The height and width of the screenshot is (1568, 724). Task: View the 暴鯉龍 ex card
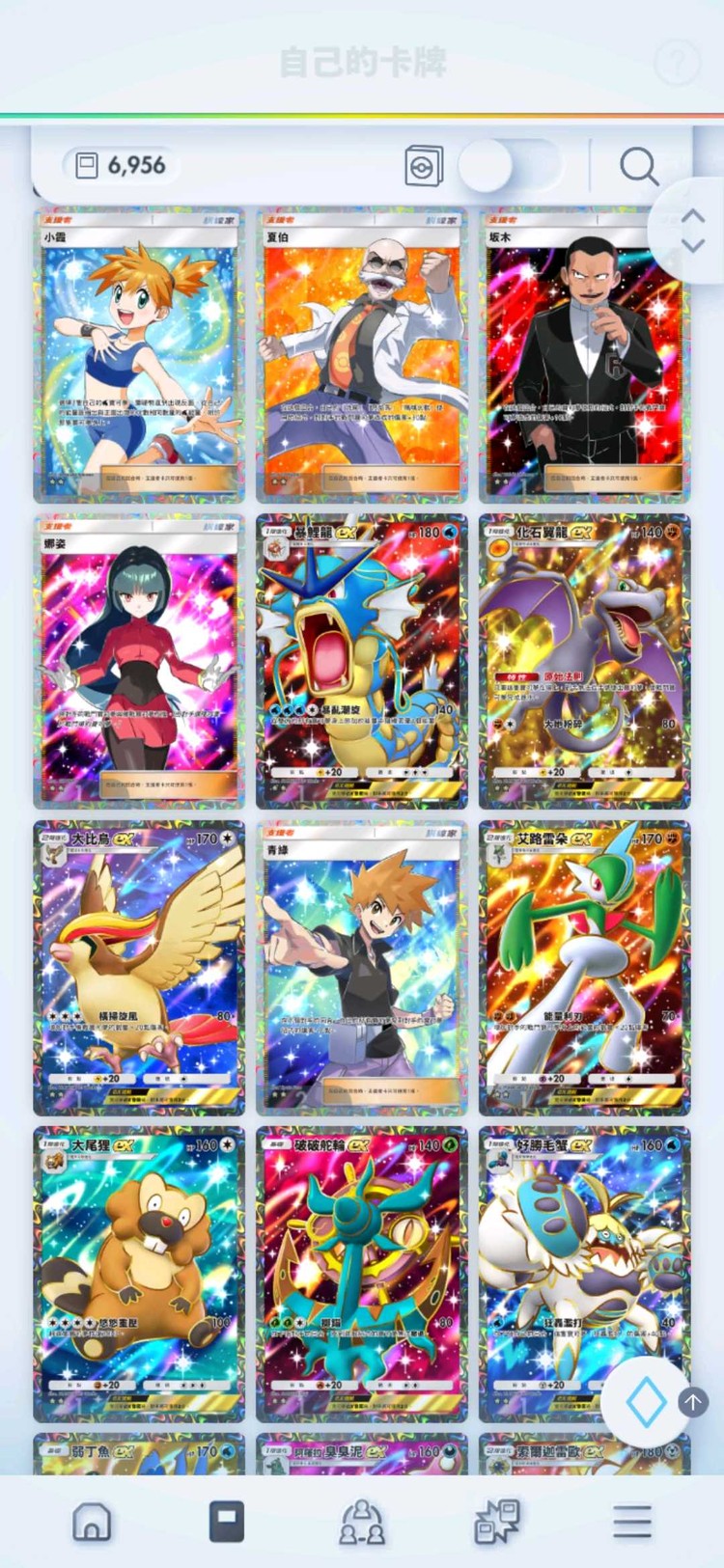pos(362,662)
